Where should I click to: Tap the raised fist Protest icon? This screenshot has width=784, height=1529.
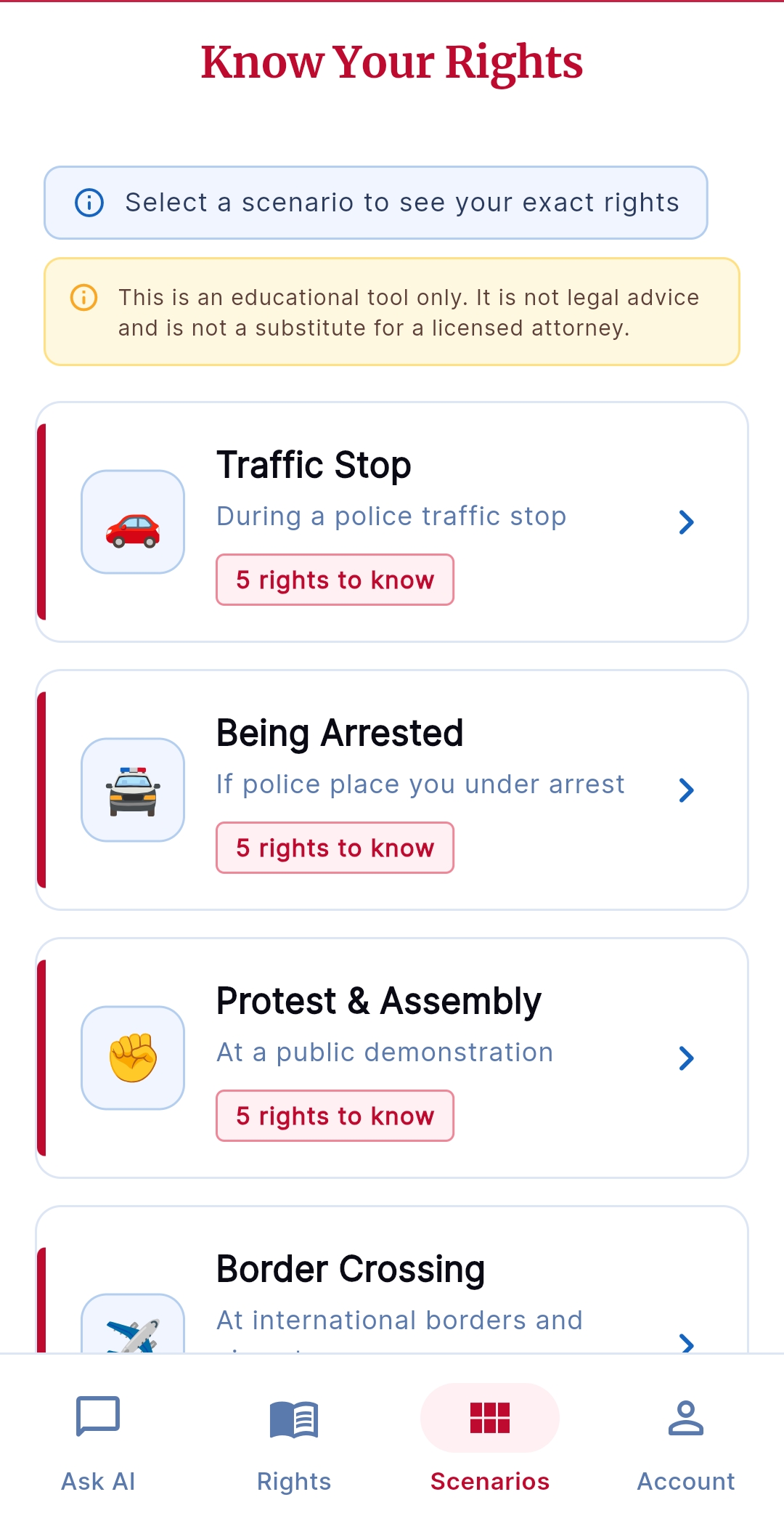pos(133,1058)
